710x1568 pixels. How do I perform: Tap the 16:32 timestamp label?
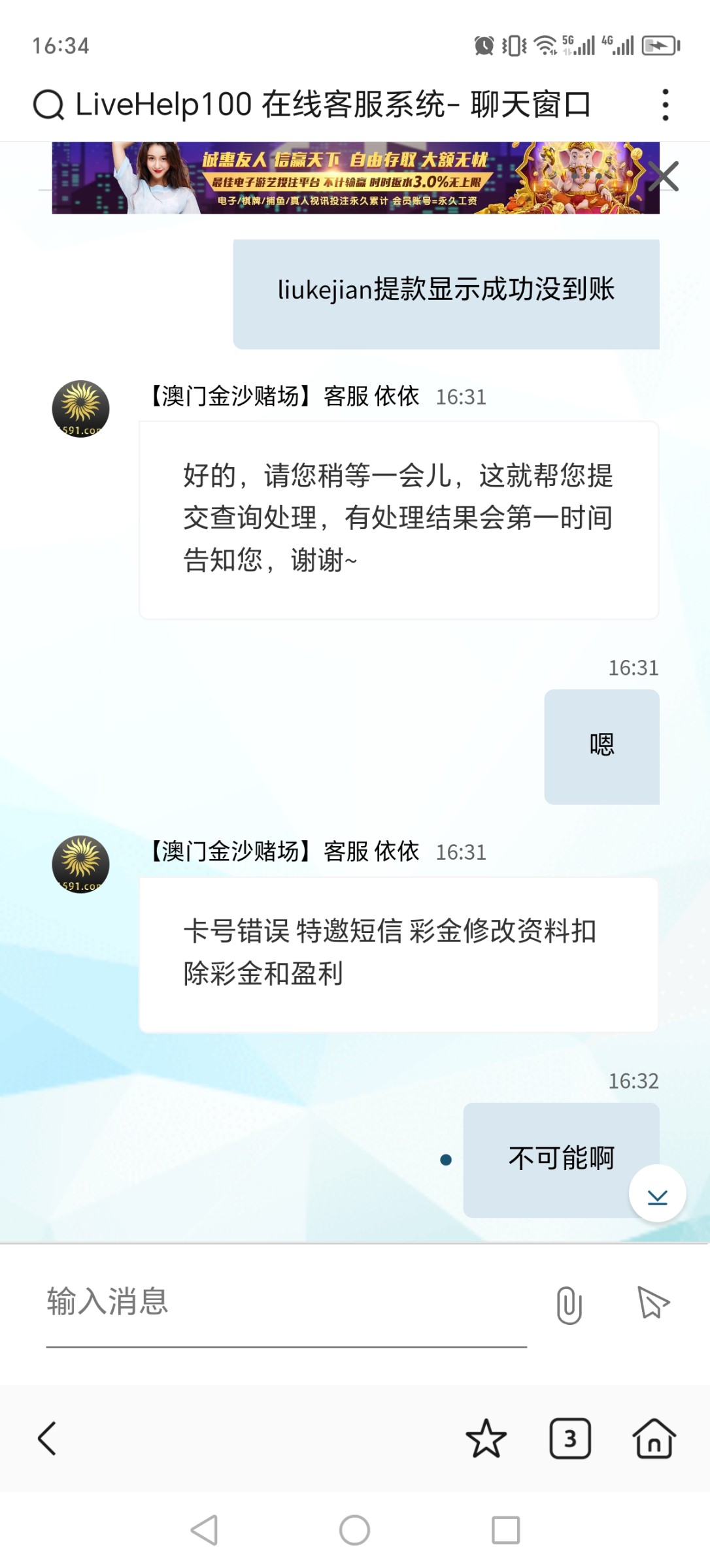click(x=633, y=1081)
